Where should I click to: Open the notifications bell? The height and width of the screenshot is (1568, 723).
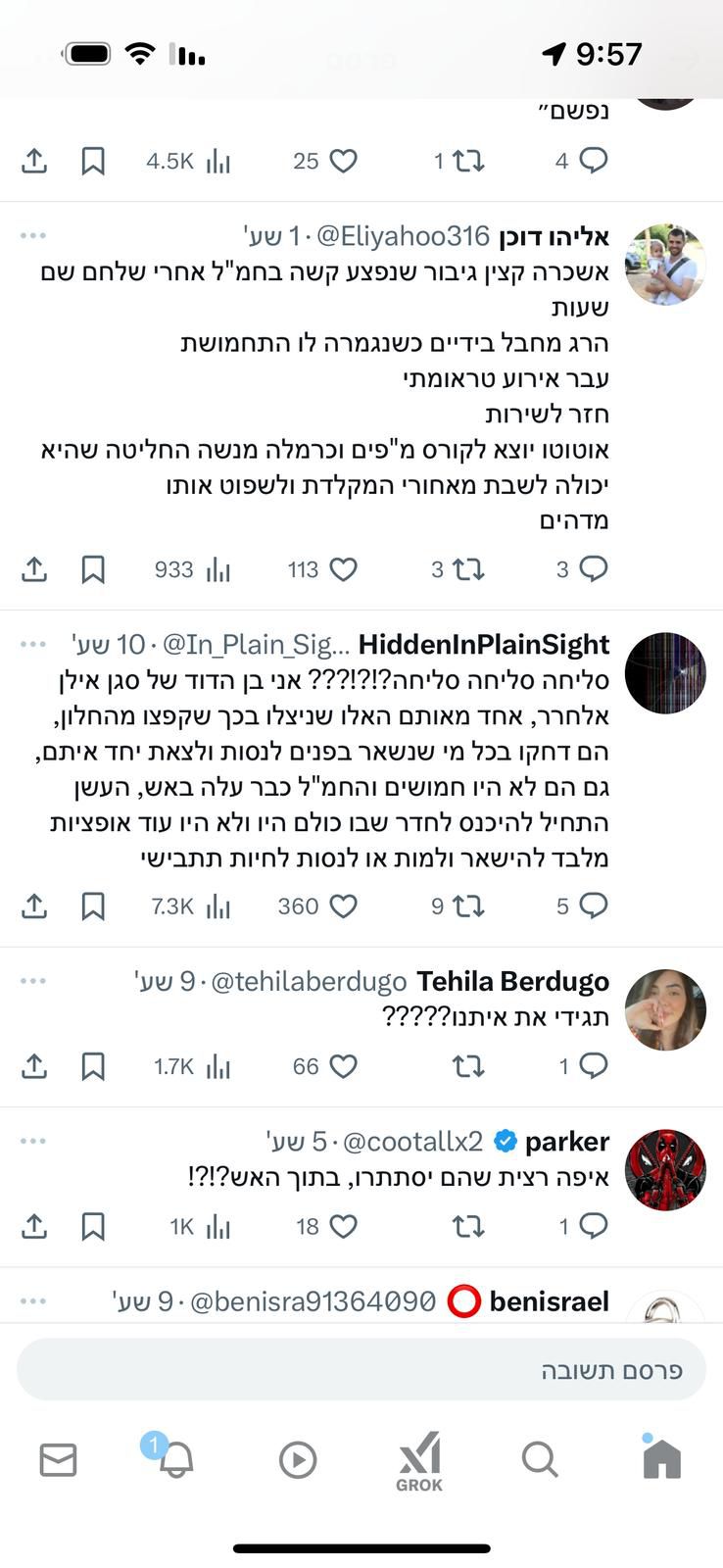click(x=176, y=1460)
